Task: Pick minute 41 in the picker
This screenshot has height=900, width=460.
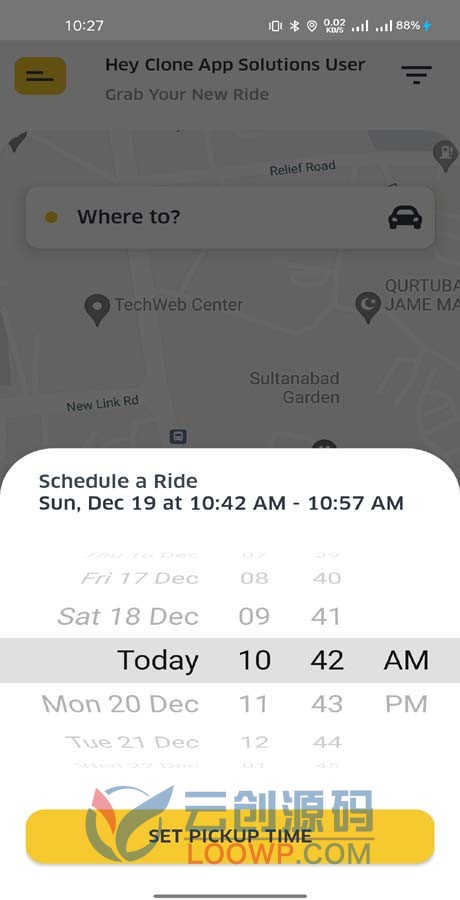Action: (x=326, y=616)
